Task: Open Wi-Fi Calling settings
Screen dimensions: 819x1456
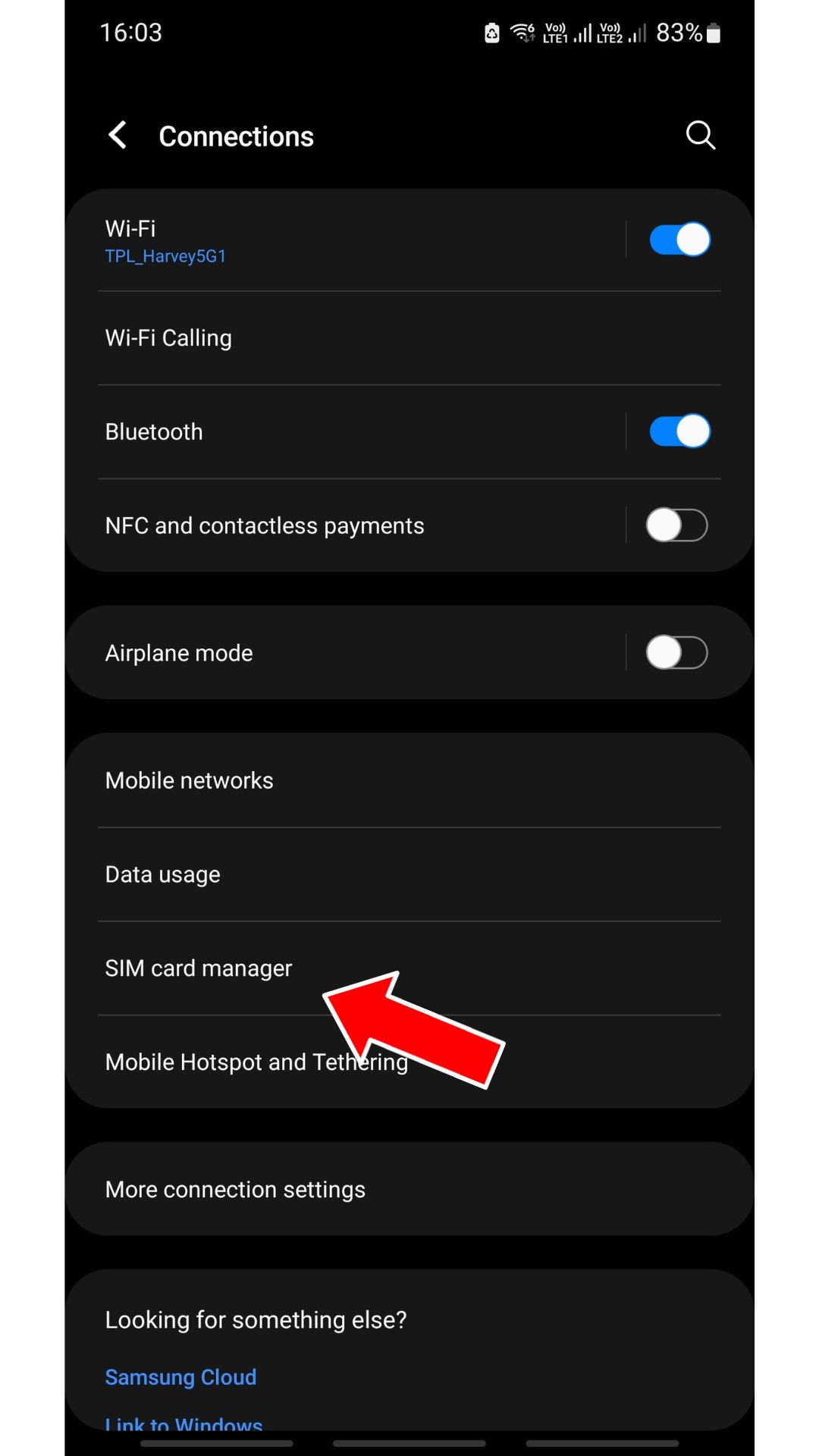Action: 409,338
